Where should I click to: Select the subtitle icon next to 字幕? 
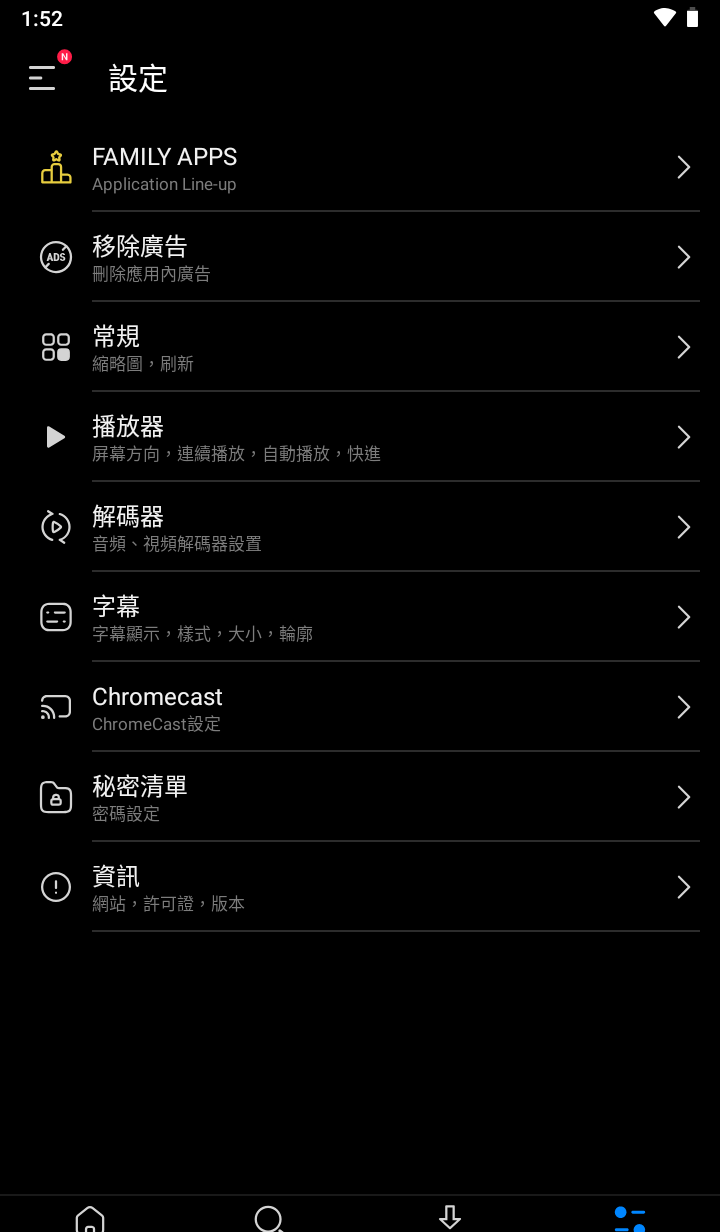(x=55, y=617)
